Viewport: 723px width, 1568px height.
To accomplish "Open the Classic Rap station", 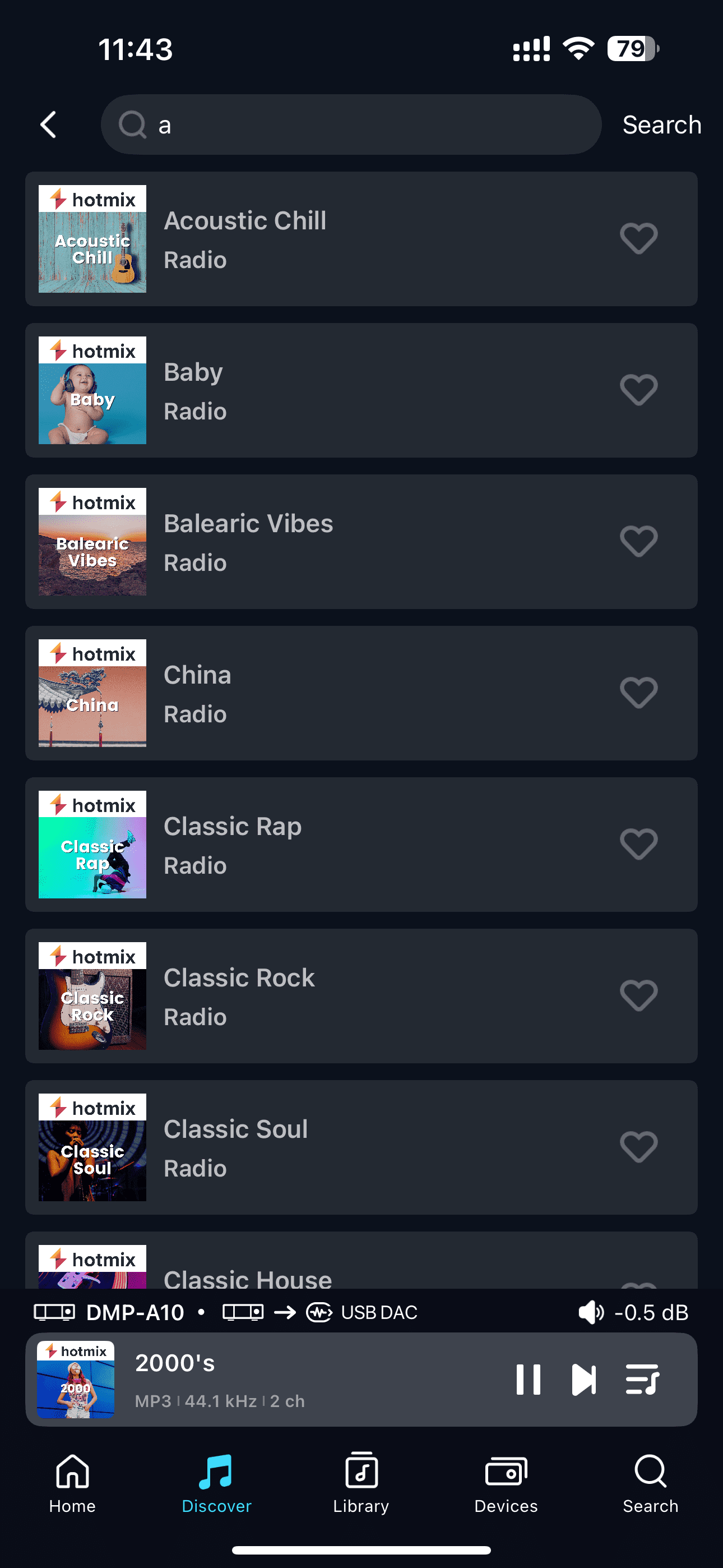I will point(304,844).
